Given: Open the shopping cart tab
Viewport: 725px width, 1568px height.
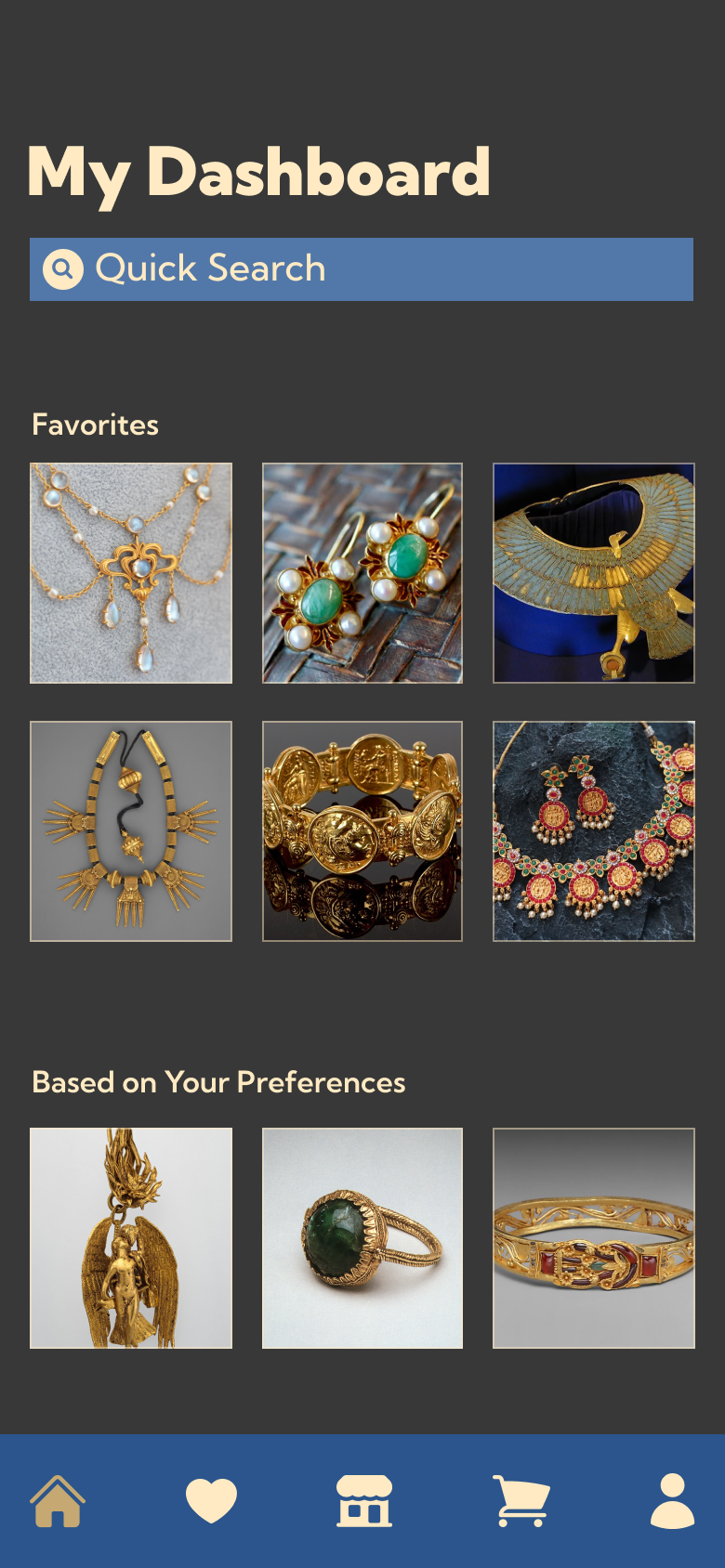Looking at the screenshot, I should [521, 1500].
